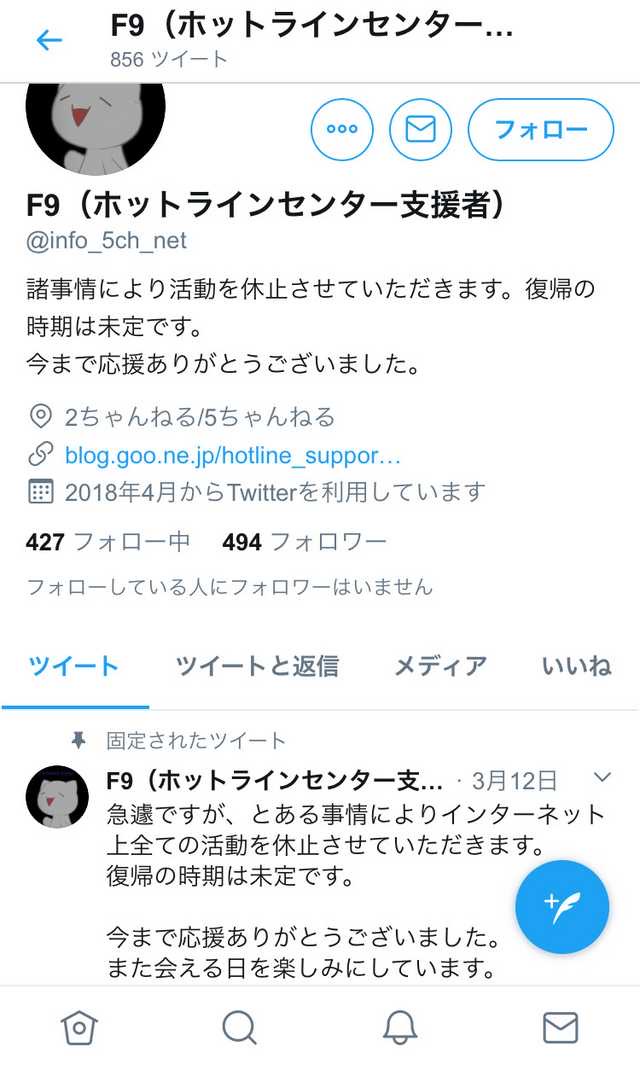The height and width of the screenshot is (1070, 640).
Task: Compose a new tweet with the floating button
Action: coord(562,907)
